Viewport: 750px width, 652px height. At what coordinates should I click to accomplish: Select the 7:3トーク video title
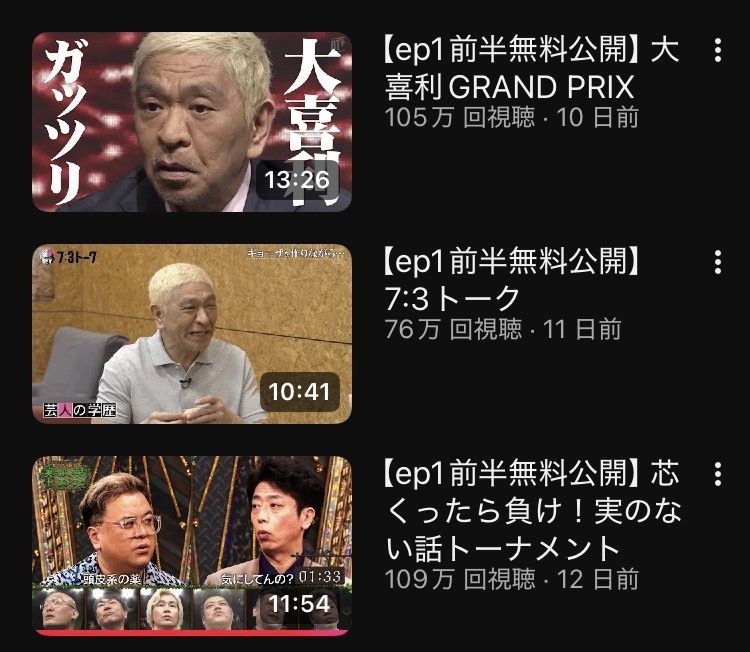click(510, 280)
